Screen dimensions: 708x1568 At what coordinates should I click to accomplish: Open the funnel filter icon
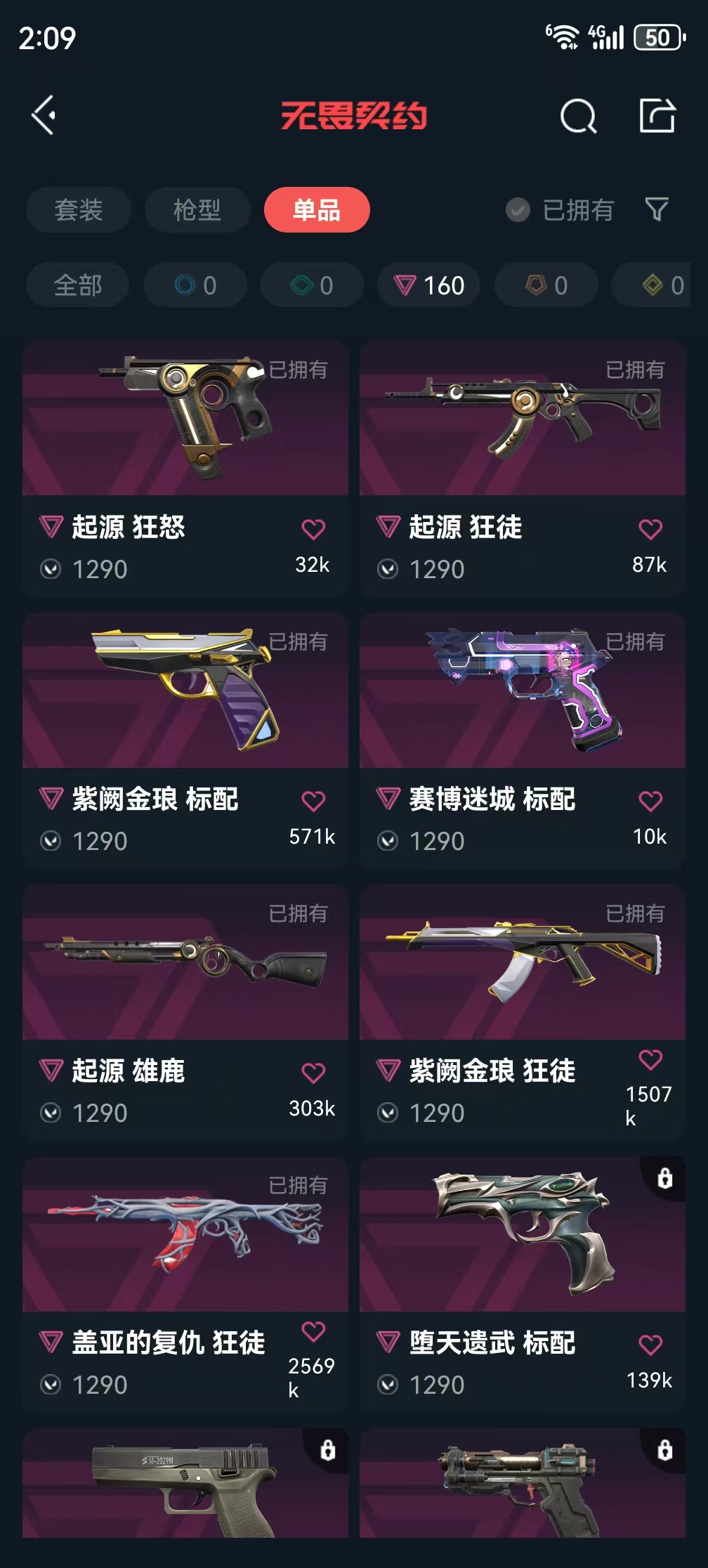pyautogui.click(x=657, y=209)
